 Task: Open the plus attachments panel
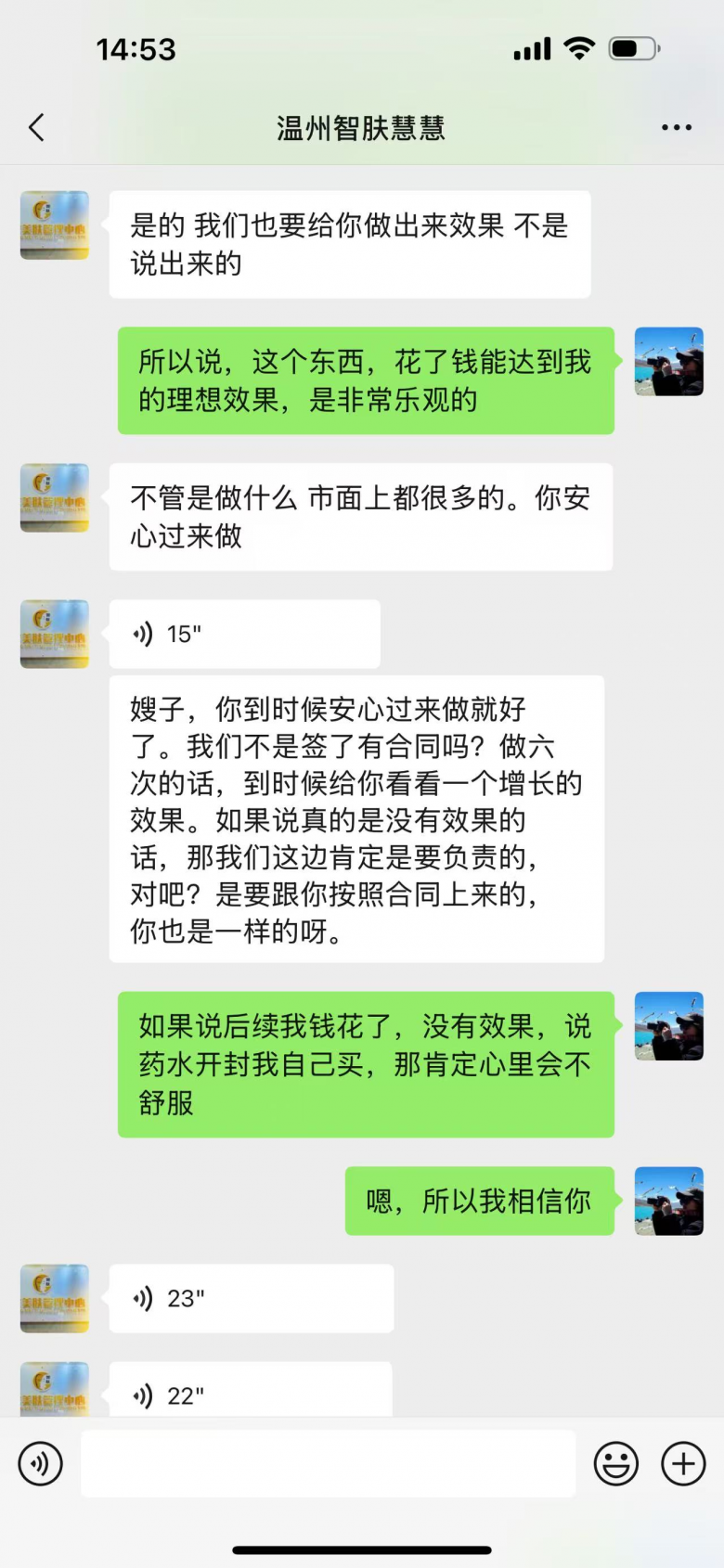[x=683, y=1464]
